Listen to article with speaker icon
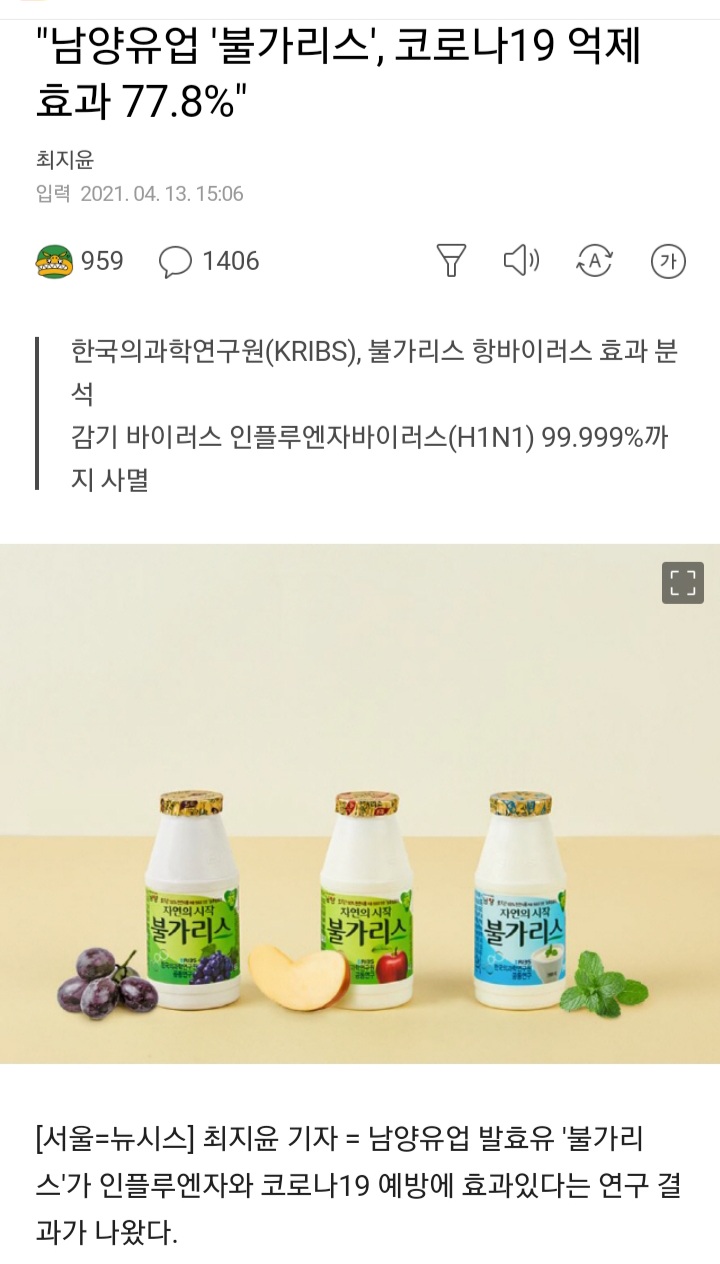This screenshot has width=720, height=1264. point(521,261)
